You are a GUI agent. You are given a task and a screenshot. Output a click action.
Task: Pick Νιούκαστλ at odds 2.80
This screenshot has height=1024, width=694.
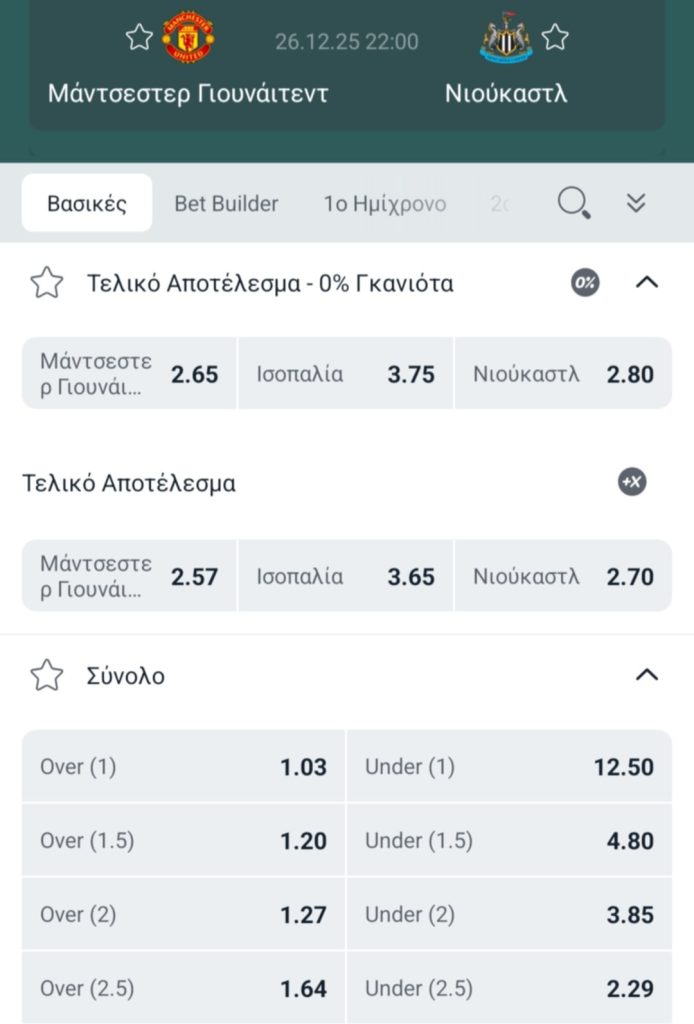pyautogui.click(x=563, y=374)
